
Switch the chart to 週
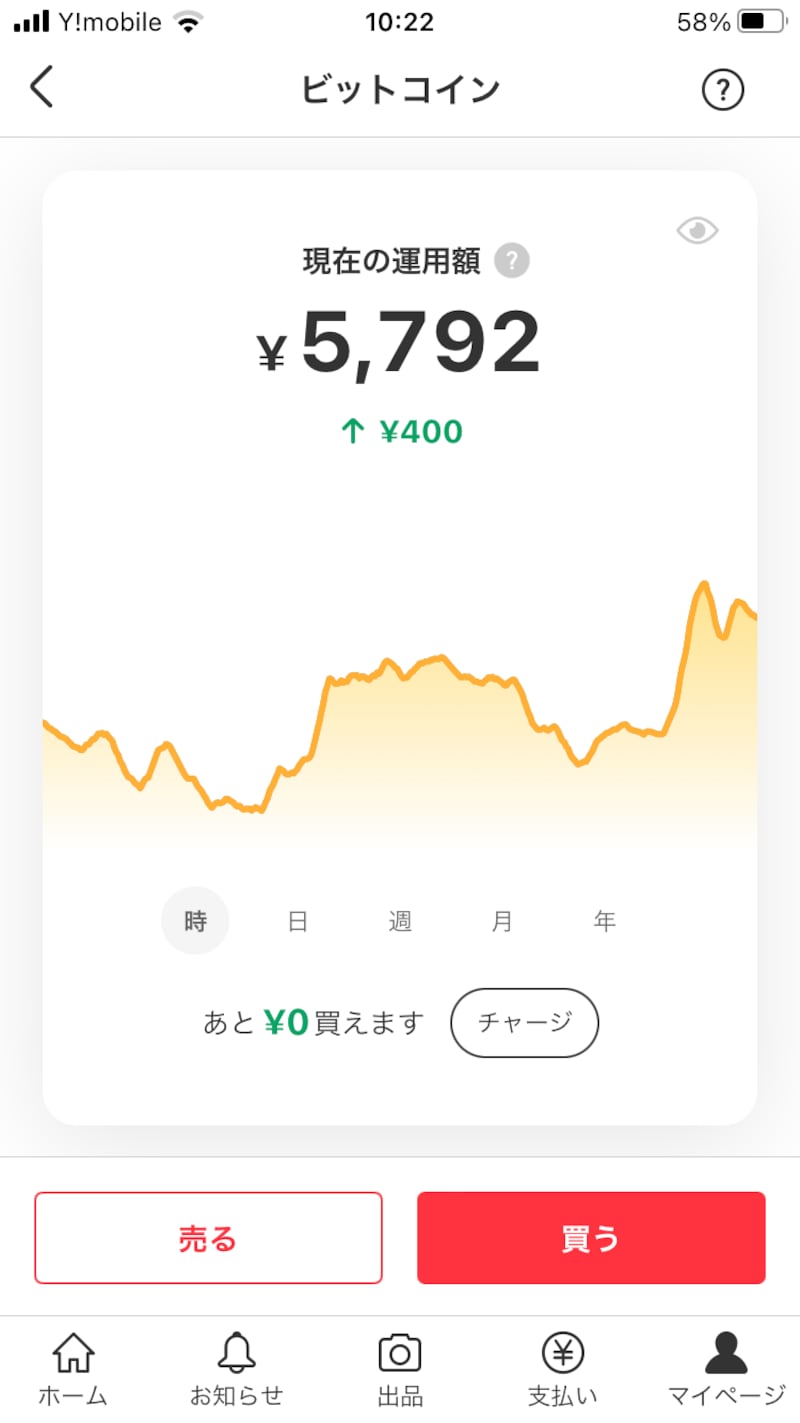pyautogui.click(x=400, y=921)
